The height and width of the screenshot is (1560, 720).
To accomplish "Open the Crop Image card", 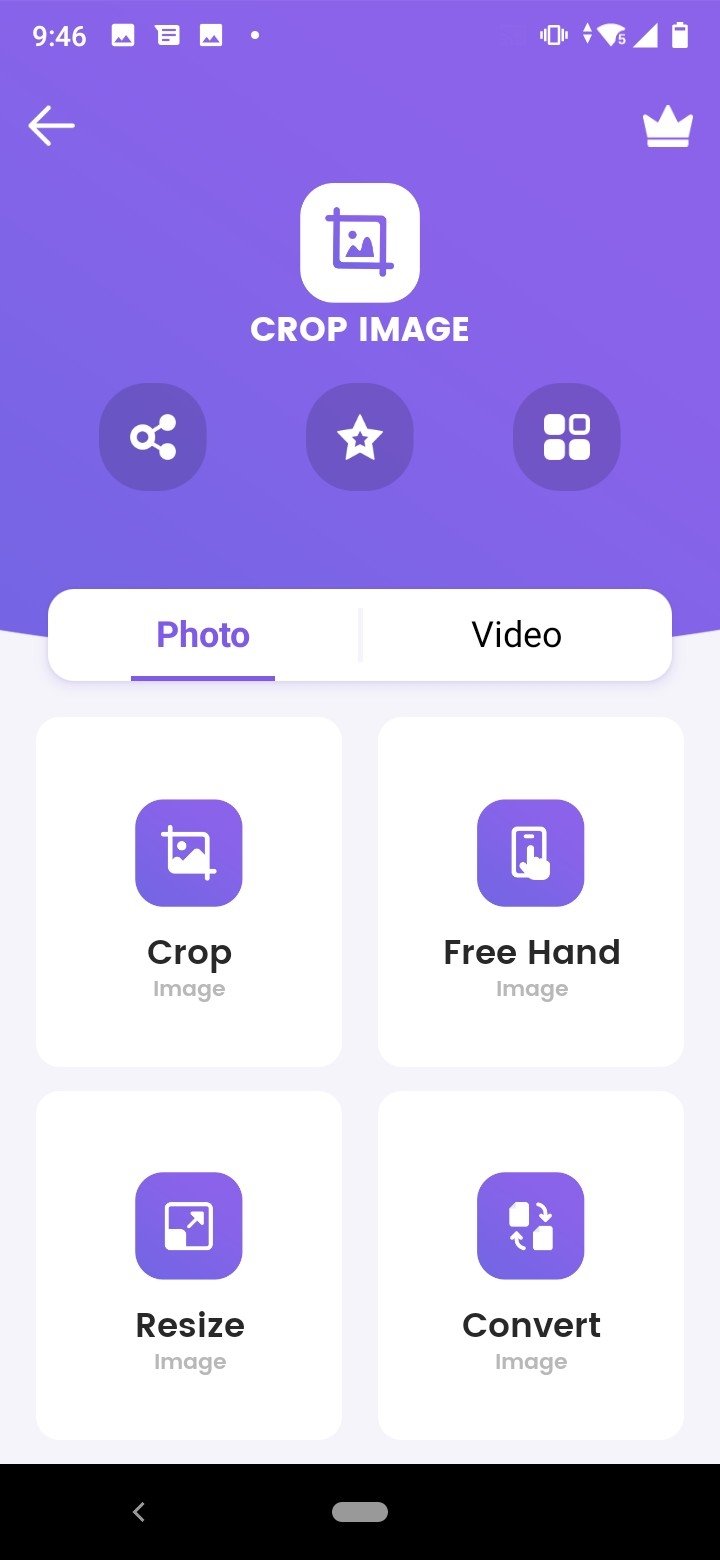I will (189, 891).
